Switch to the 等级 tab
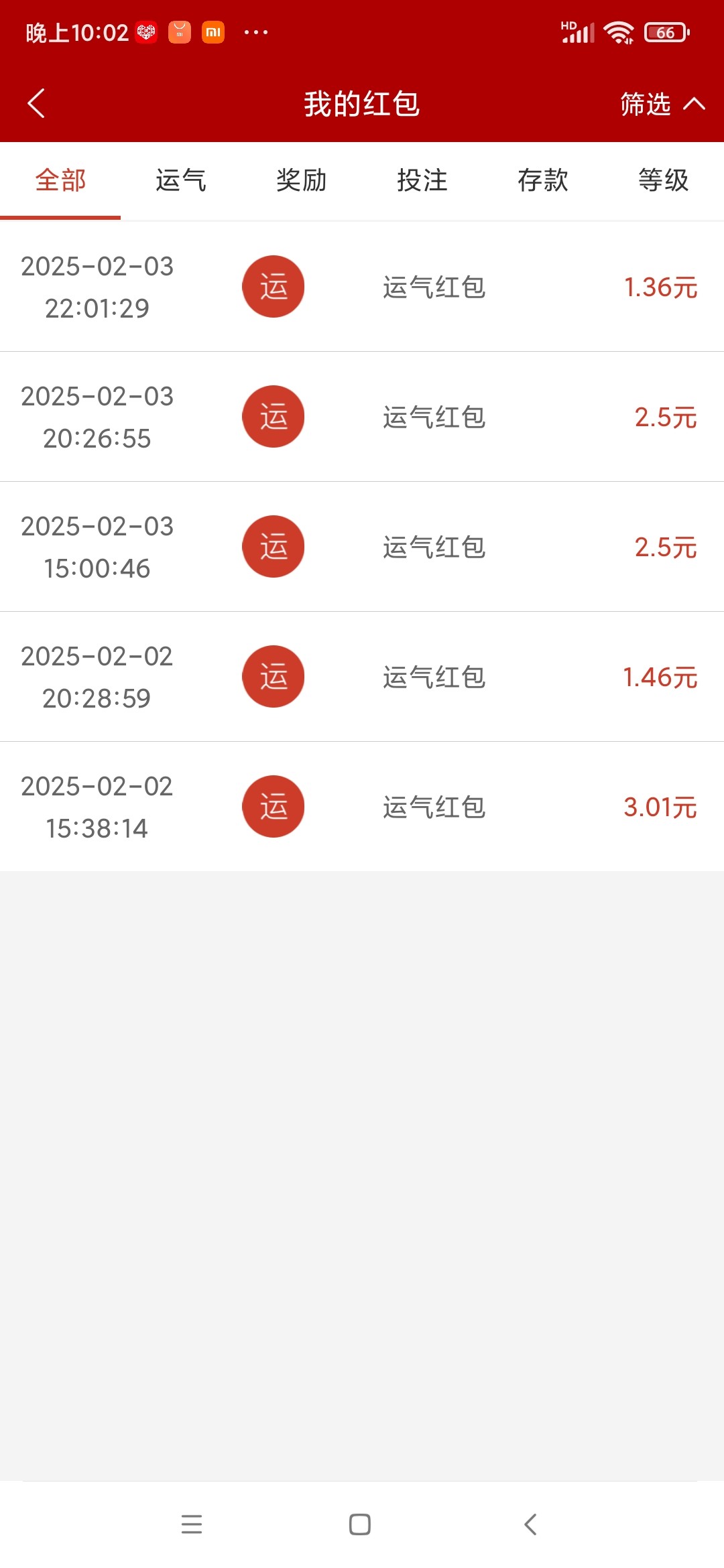The width and height of the screenshot is (724, 1568). coord(664,180)
